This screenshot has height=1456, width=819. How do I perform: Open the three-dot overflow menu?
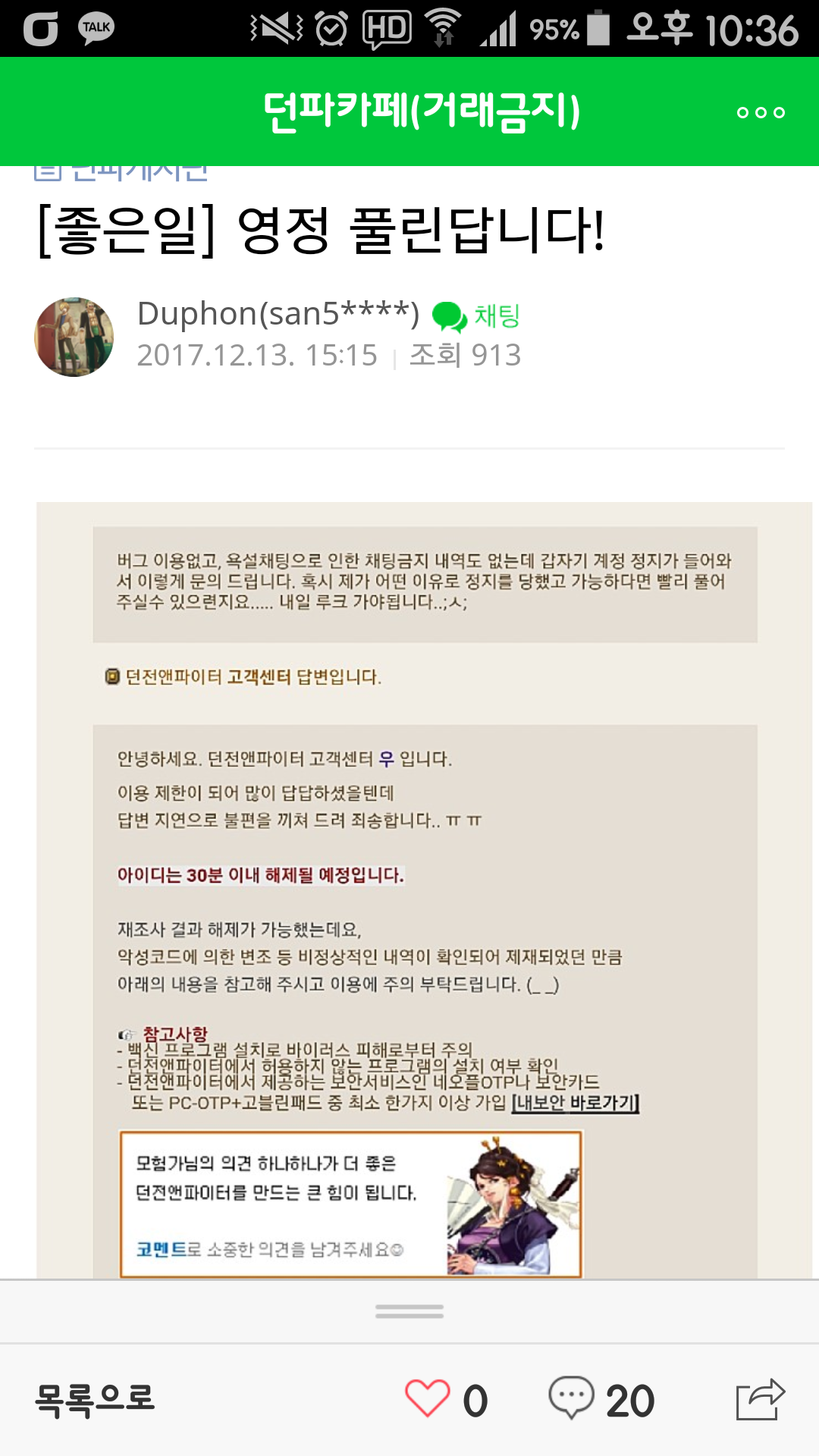point(761,112)
